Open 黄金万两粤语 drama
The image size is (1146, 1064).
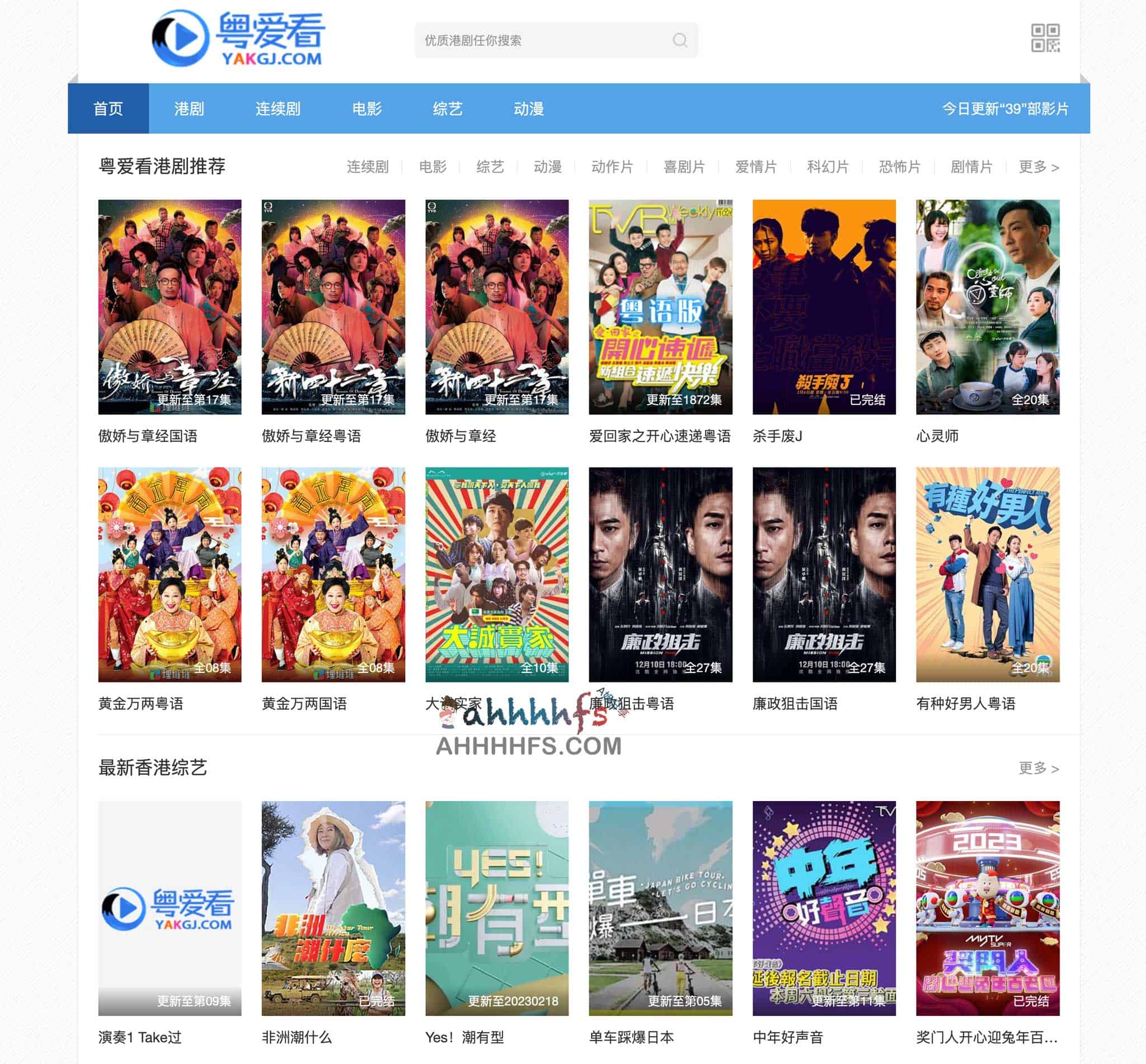coord(170,574)
